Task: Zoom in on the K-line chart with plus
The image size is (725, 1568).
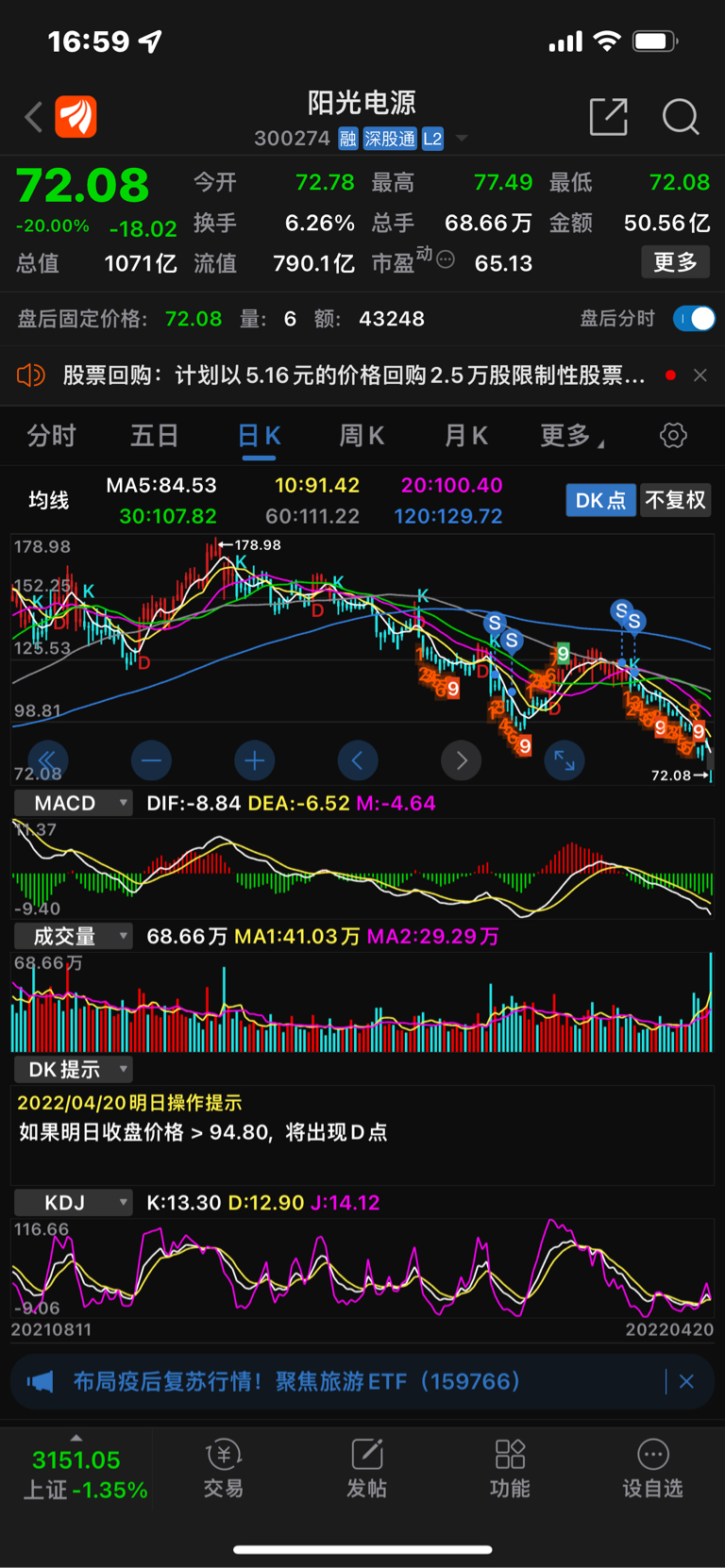Action: click(x=255, y=760)
